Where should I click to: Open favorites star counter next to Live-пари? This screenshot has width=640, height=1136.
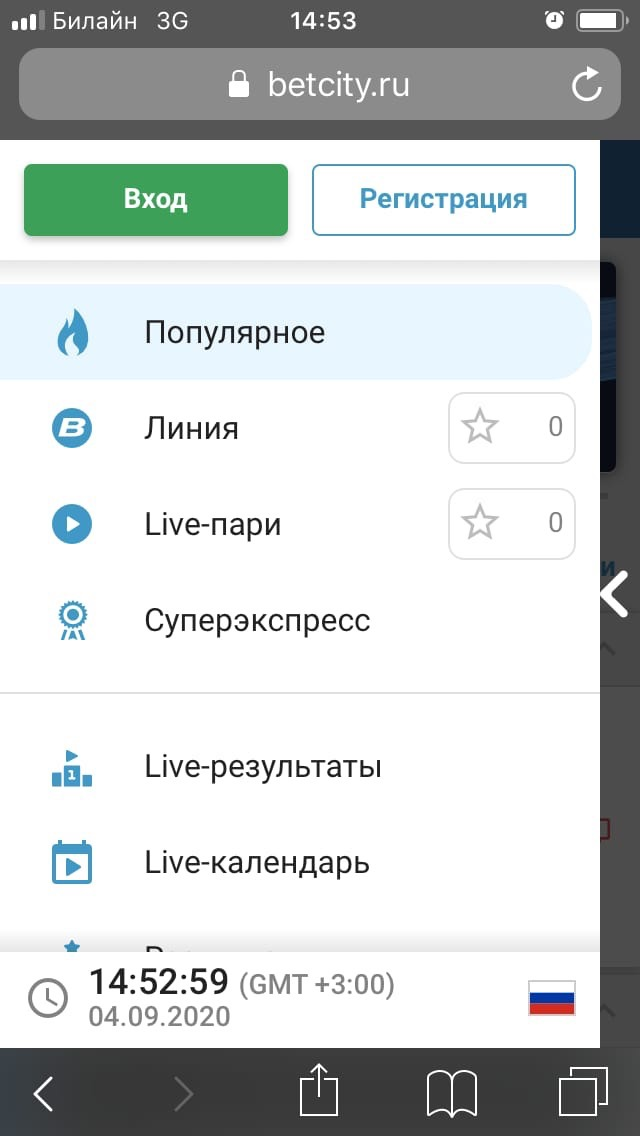(511, 523)
